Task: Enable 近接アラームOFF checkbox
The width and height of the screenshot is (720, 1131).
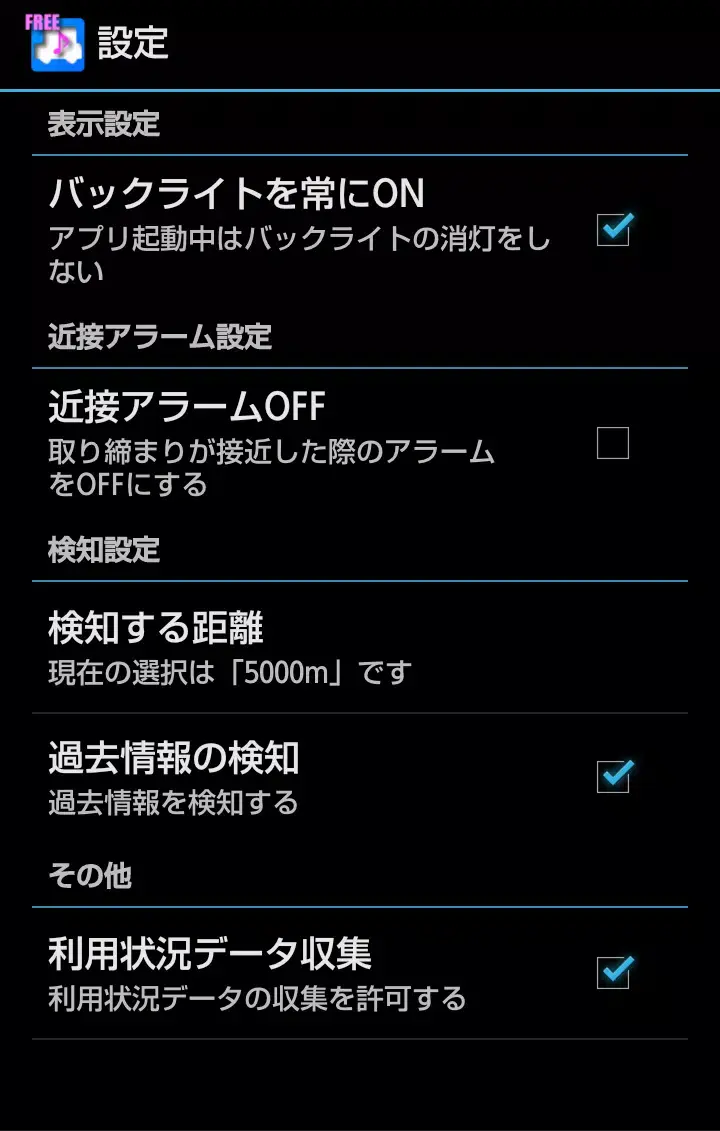Action: 611,441
